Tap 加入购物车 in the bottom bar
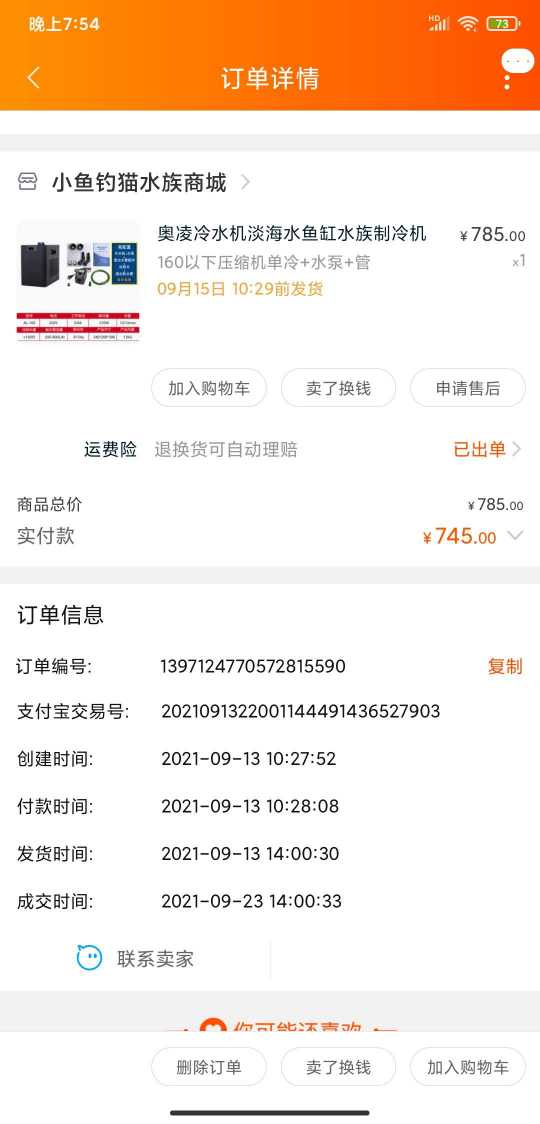Image resolution: width=540 pixels, height=1124 pixels. point(468,1067)
